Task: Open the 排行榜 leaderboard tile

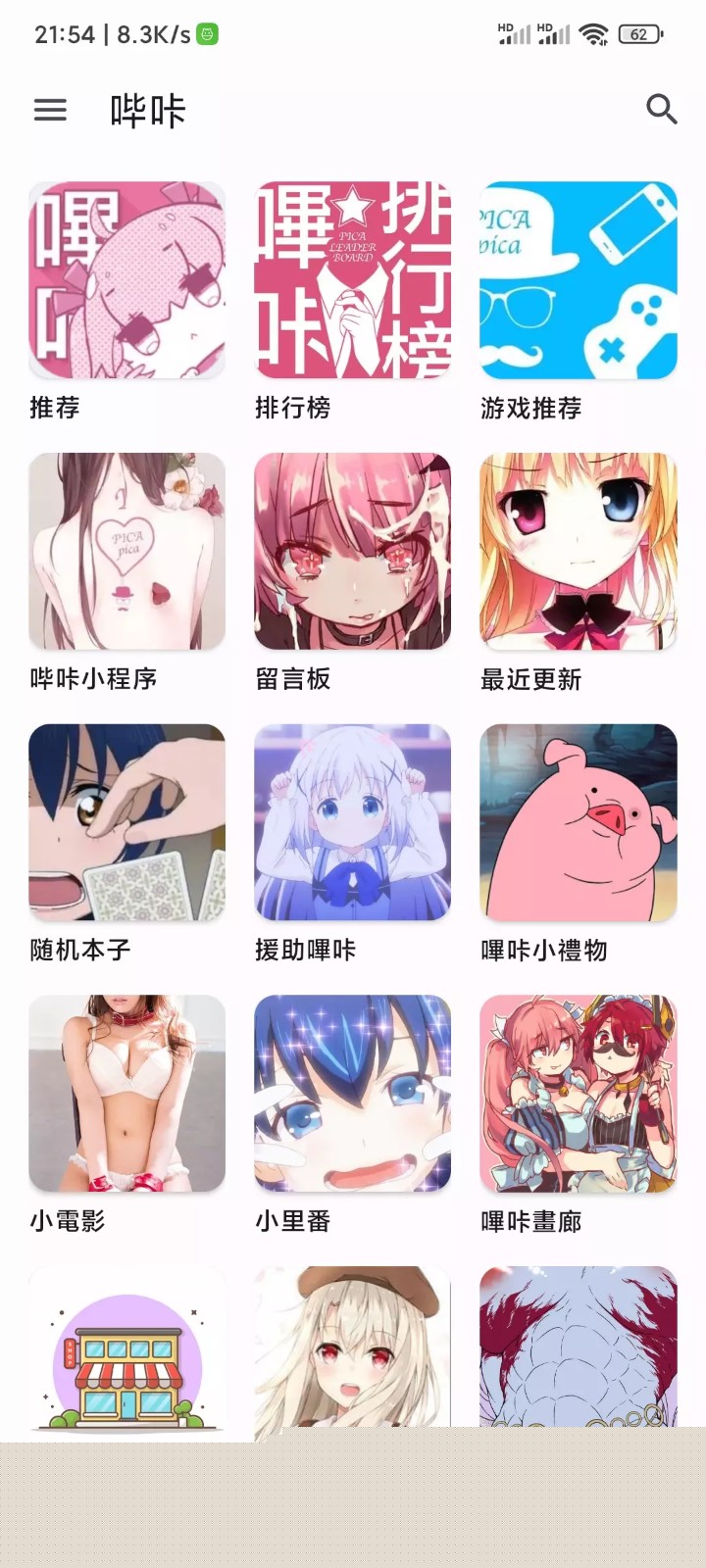Action: point(353,280)
